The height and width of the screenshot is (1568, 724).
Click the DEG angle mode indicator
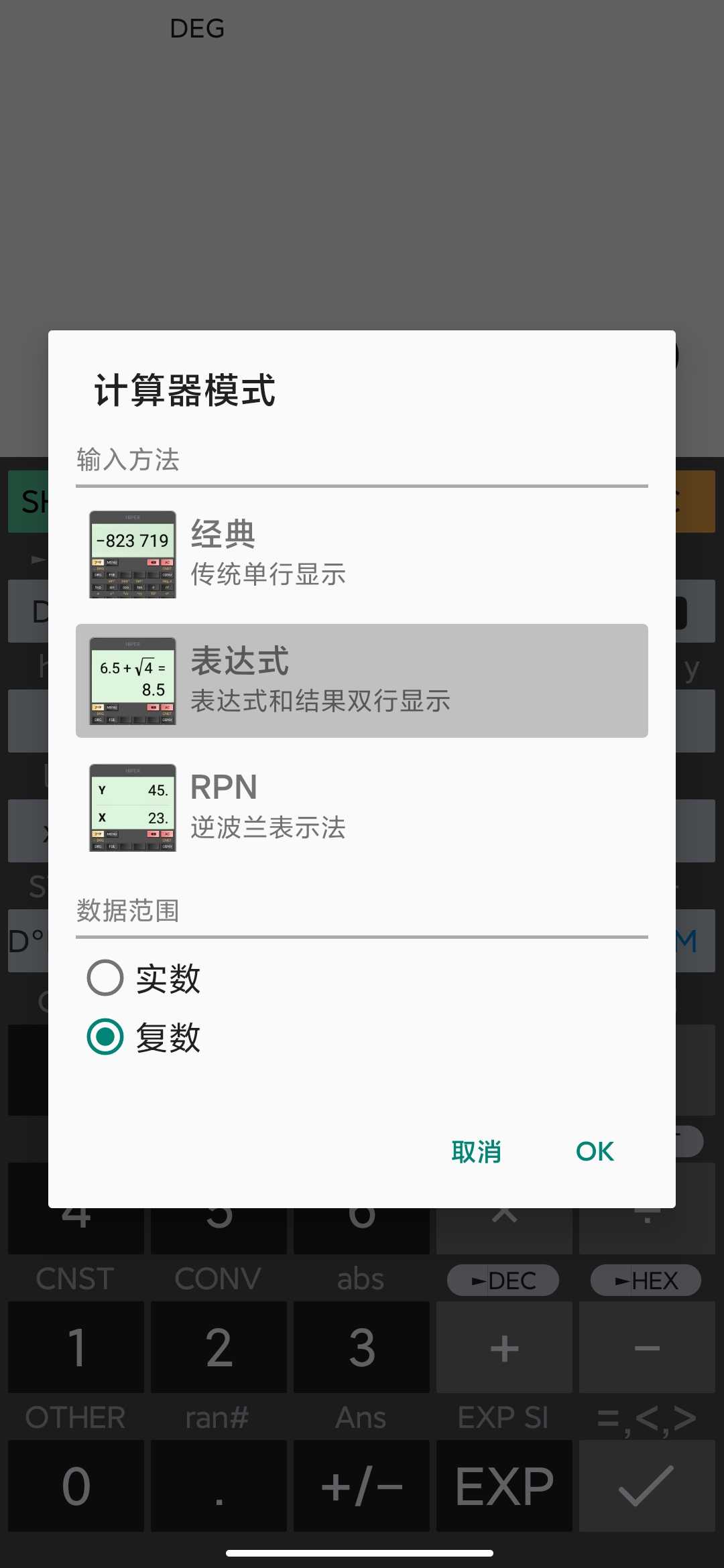(196, 28)
